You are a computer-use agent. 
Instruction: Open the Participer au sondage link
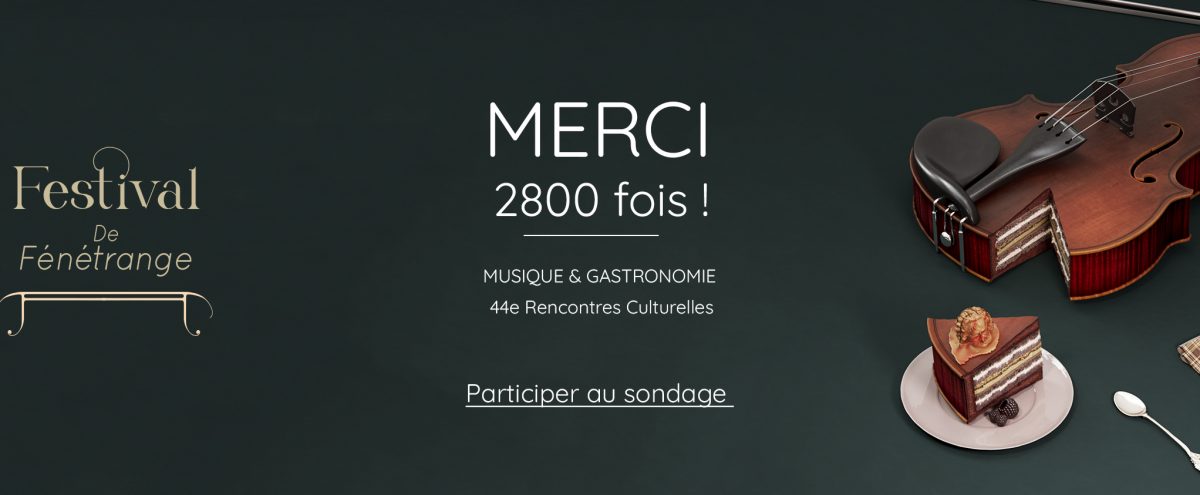(x=597, y=394)
